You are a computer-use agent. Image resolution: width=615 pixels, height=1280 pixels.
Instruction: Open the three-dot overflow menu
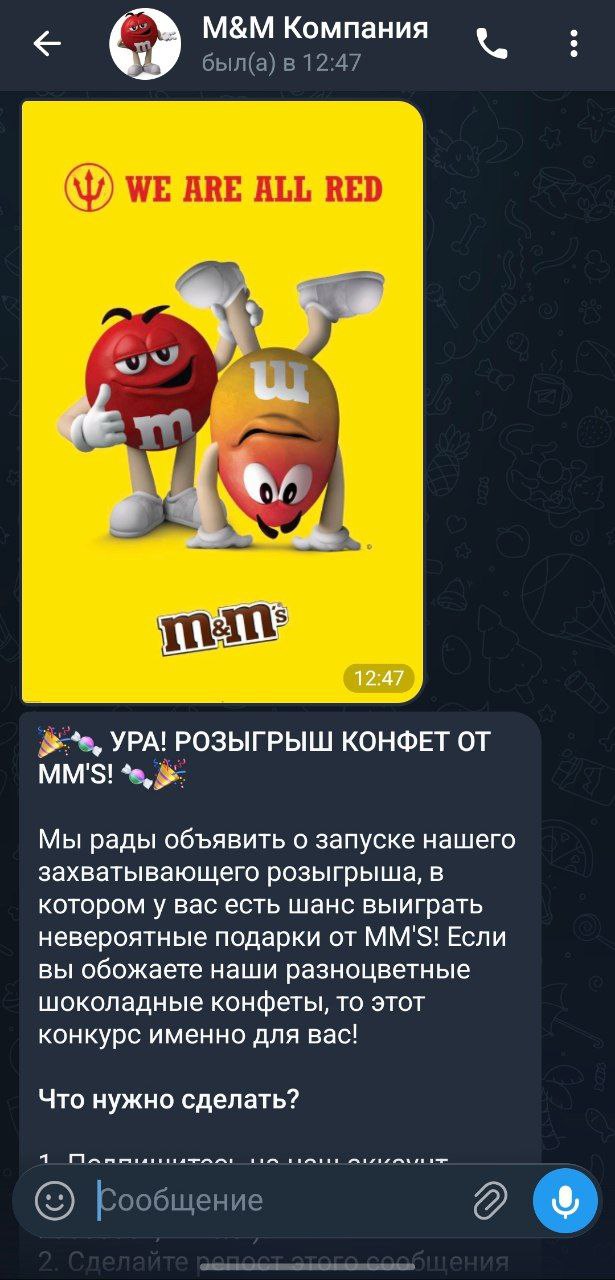coord(573,44)
